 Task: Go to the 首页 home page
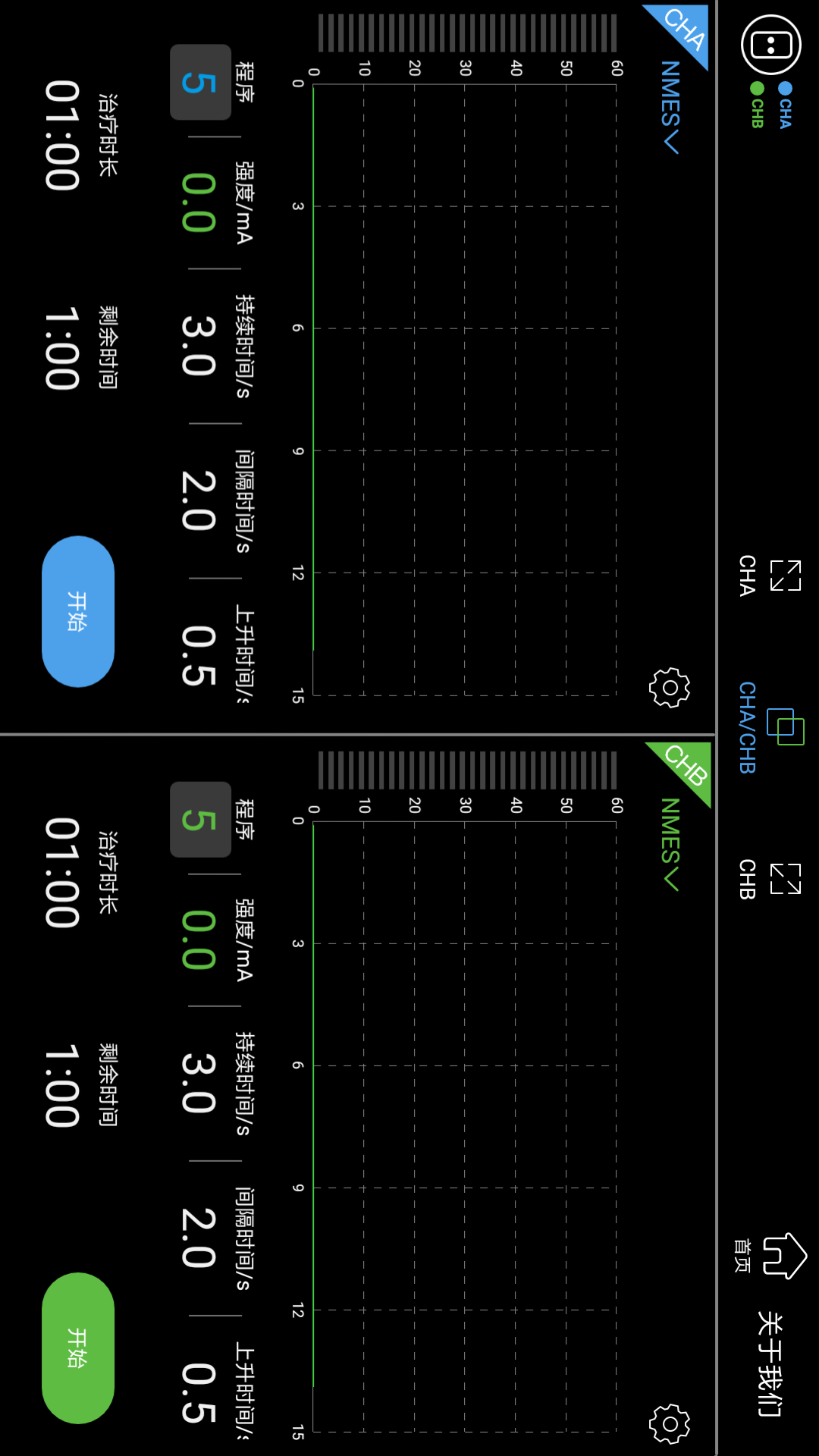pos(770,1256)
